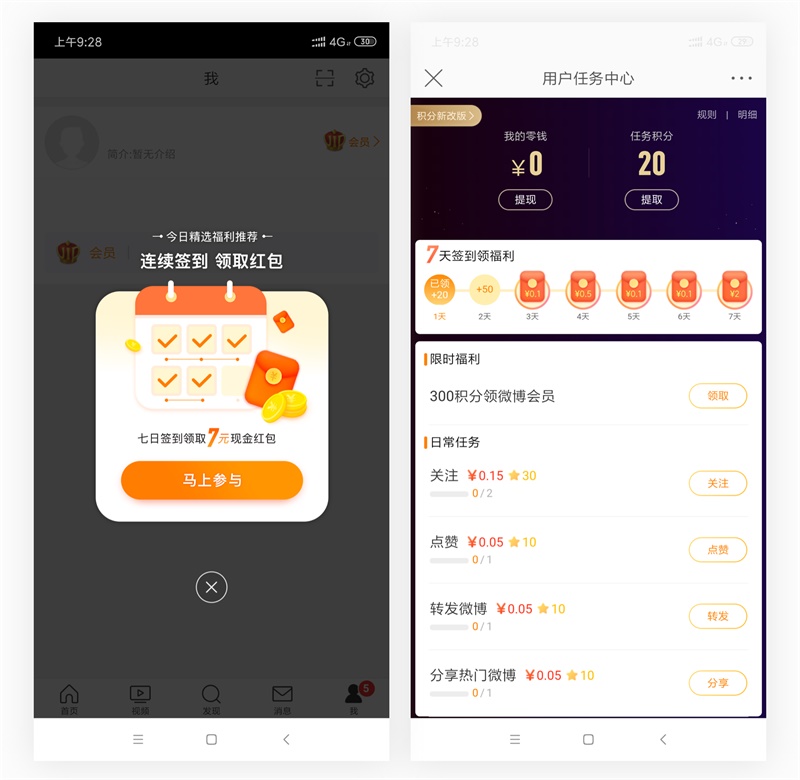View the 规则 page
The height and width of the screenshot is (780, 800).
coord(706,115)
